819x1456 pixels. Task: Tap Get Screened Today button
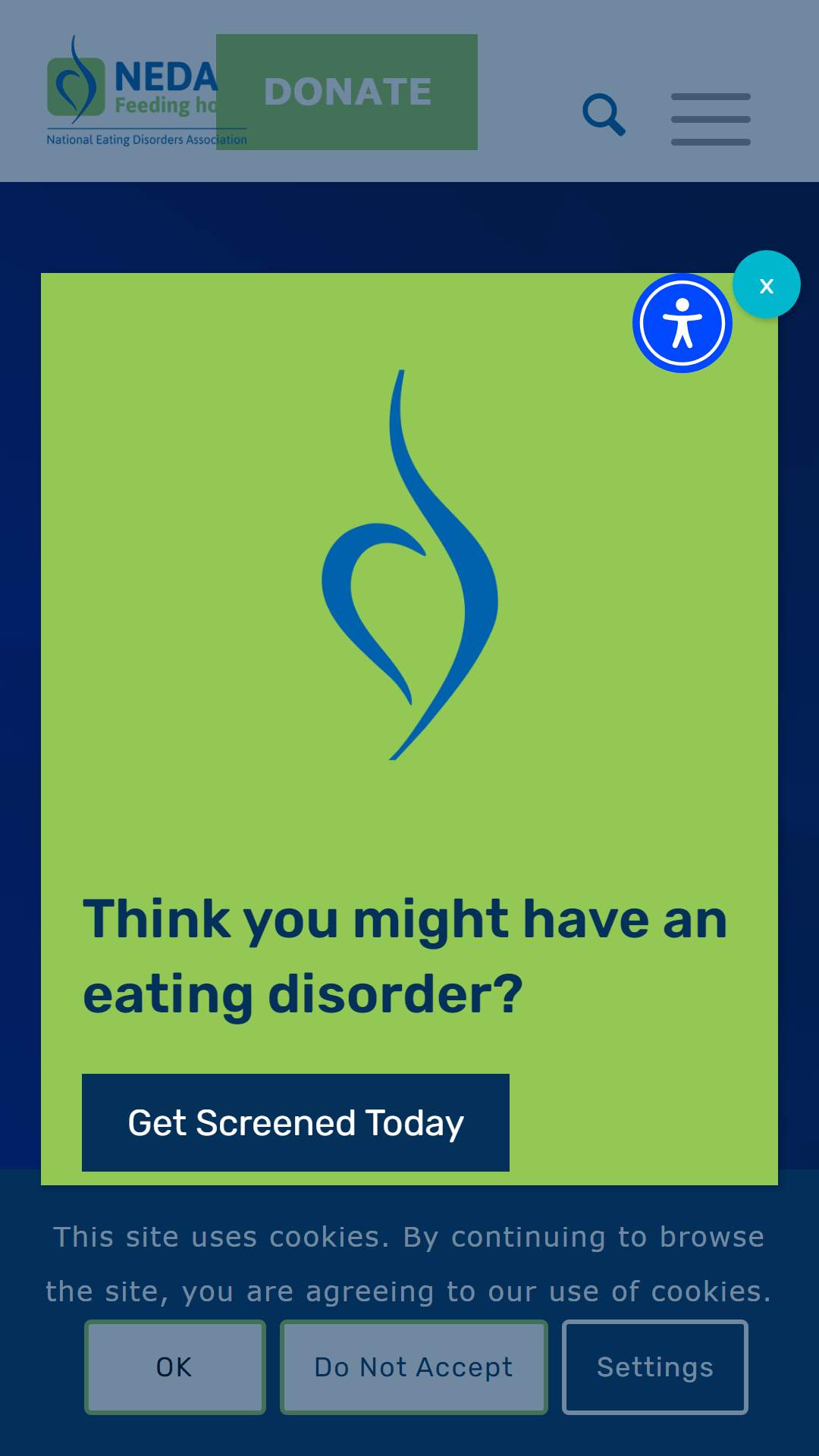click(x=296, y=1122)
